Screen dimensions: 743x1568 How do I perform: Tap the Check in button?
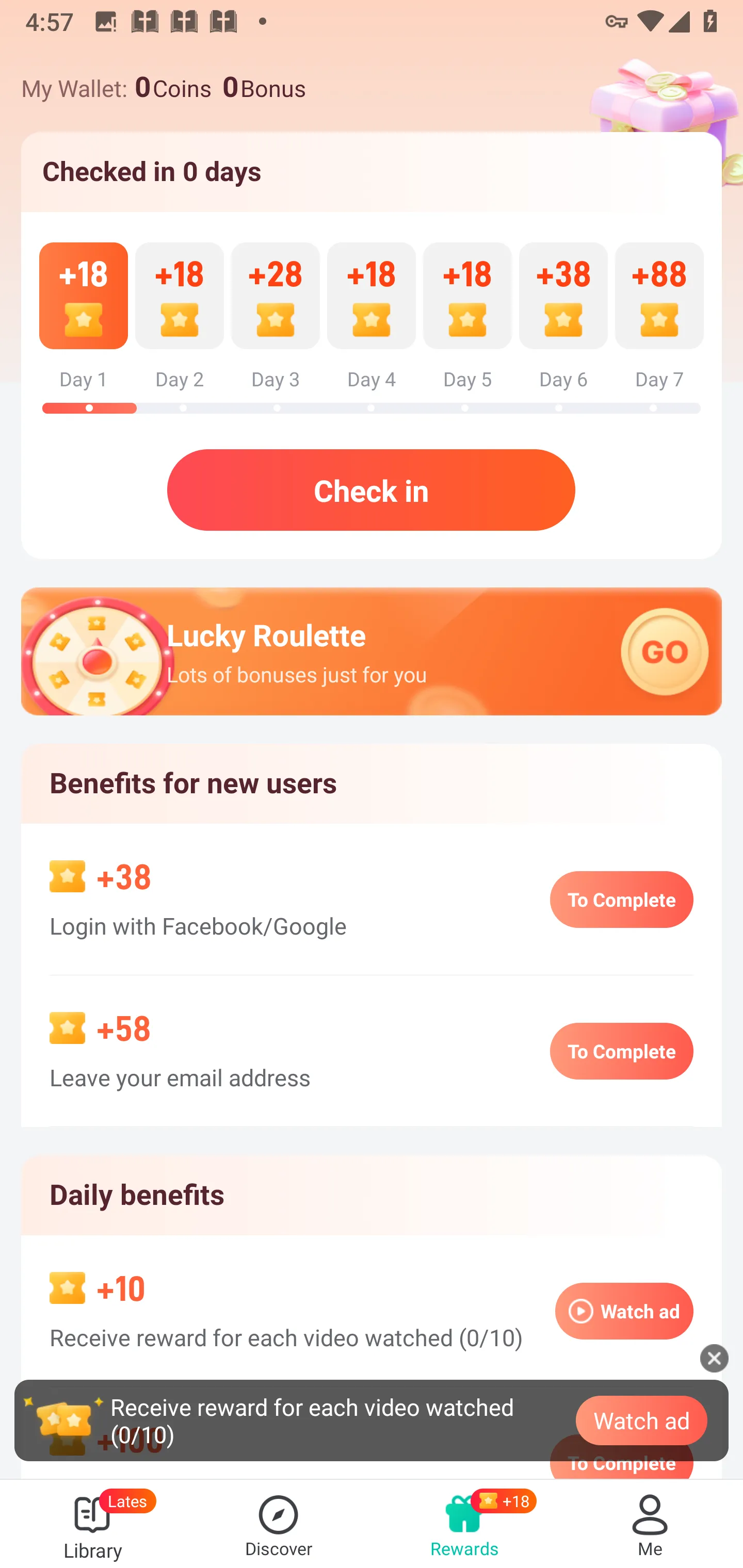[x=371, y=490]
